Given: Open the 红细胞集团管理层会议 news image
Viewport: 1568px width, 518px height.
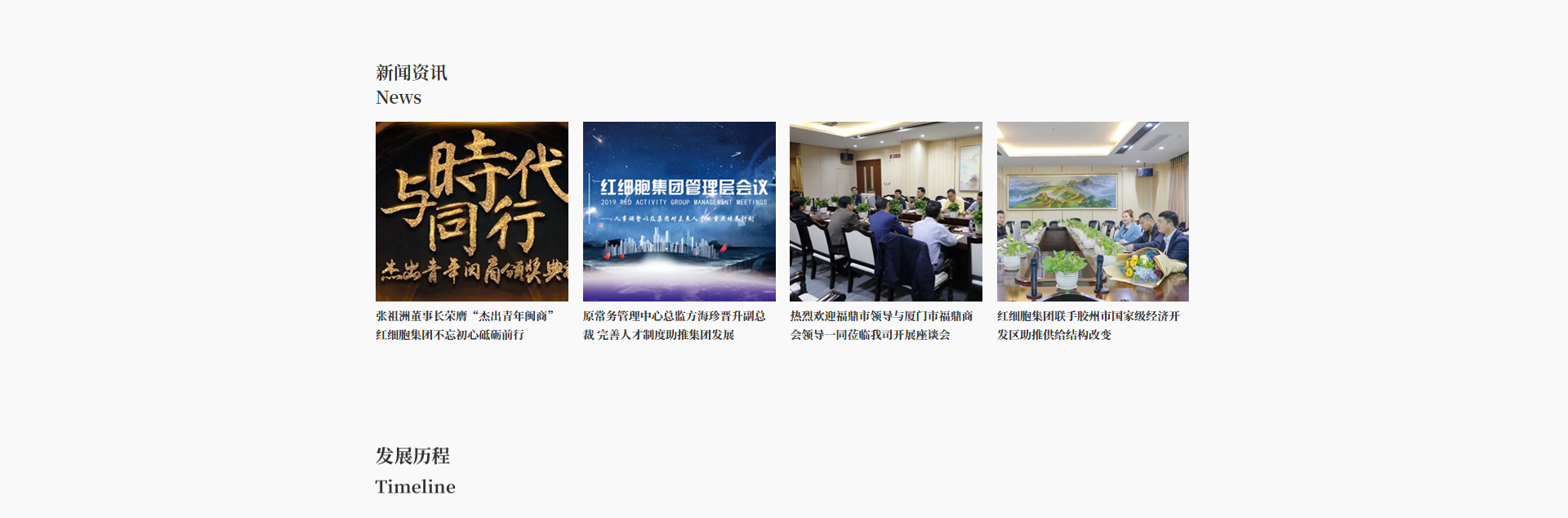Looking at the screenshot, I should [x=679, y=211].
